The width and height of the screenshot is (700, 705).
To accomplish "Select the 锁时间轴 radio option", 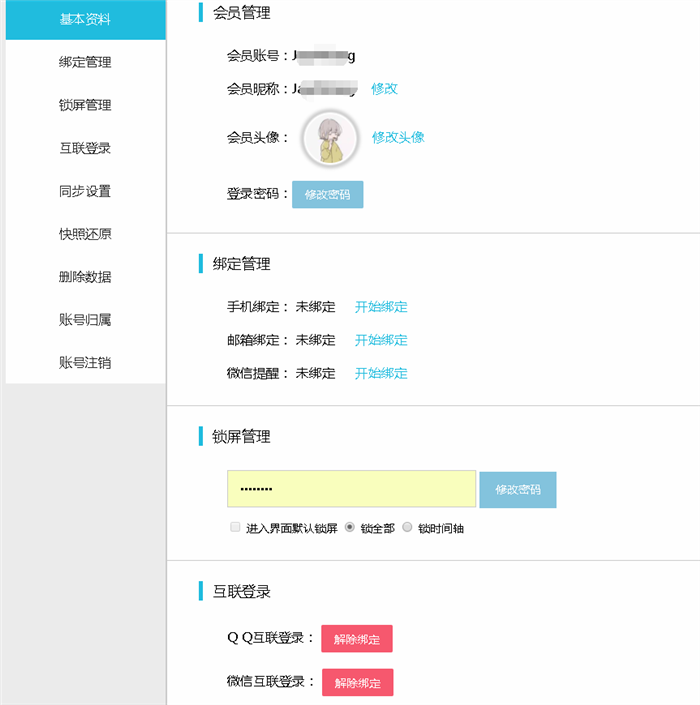I will click(407, 527).
